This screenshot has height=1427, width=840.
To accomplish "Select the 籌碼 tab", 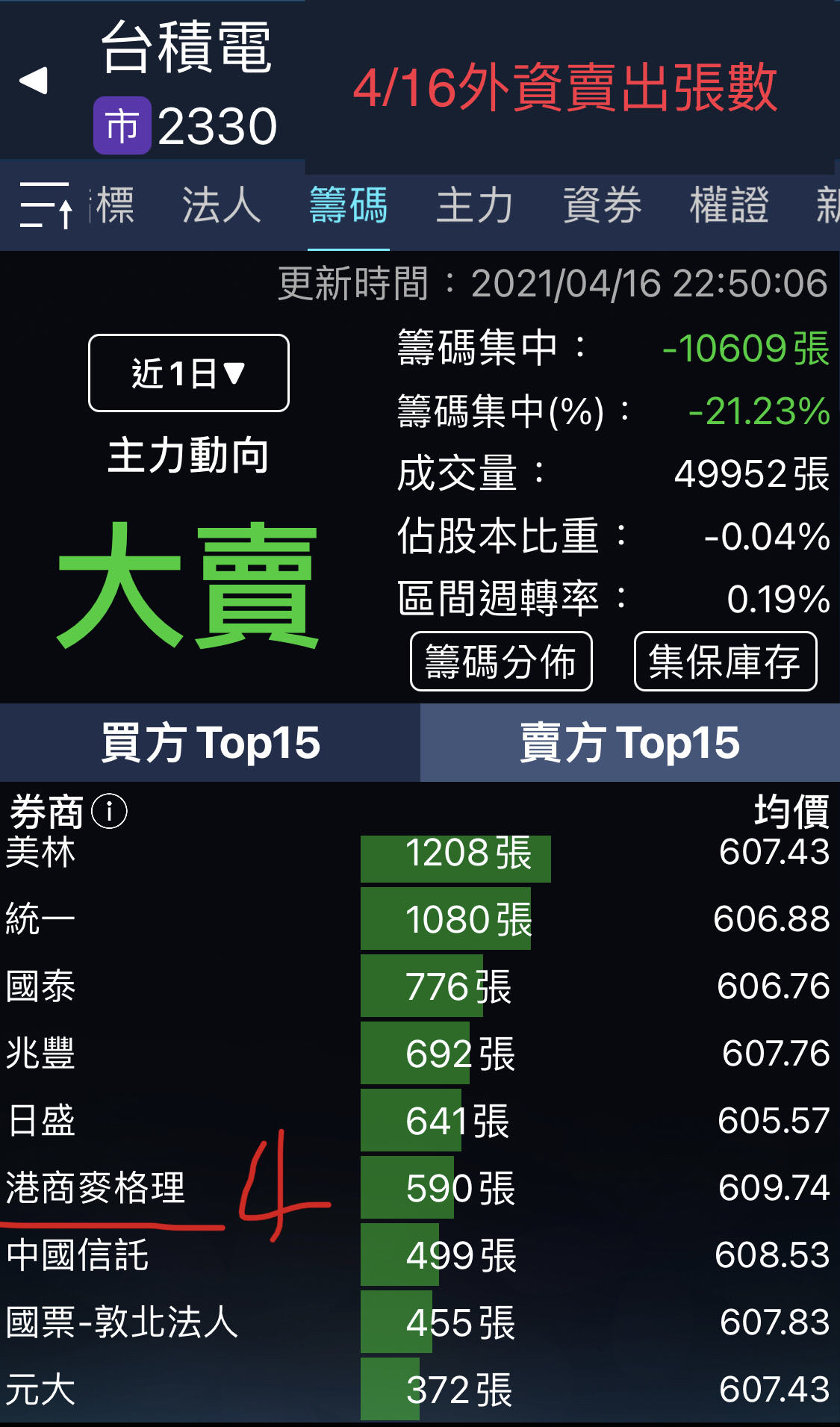I will (348, 205).
